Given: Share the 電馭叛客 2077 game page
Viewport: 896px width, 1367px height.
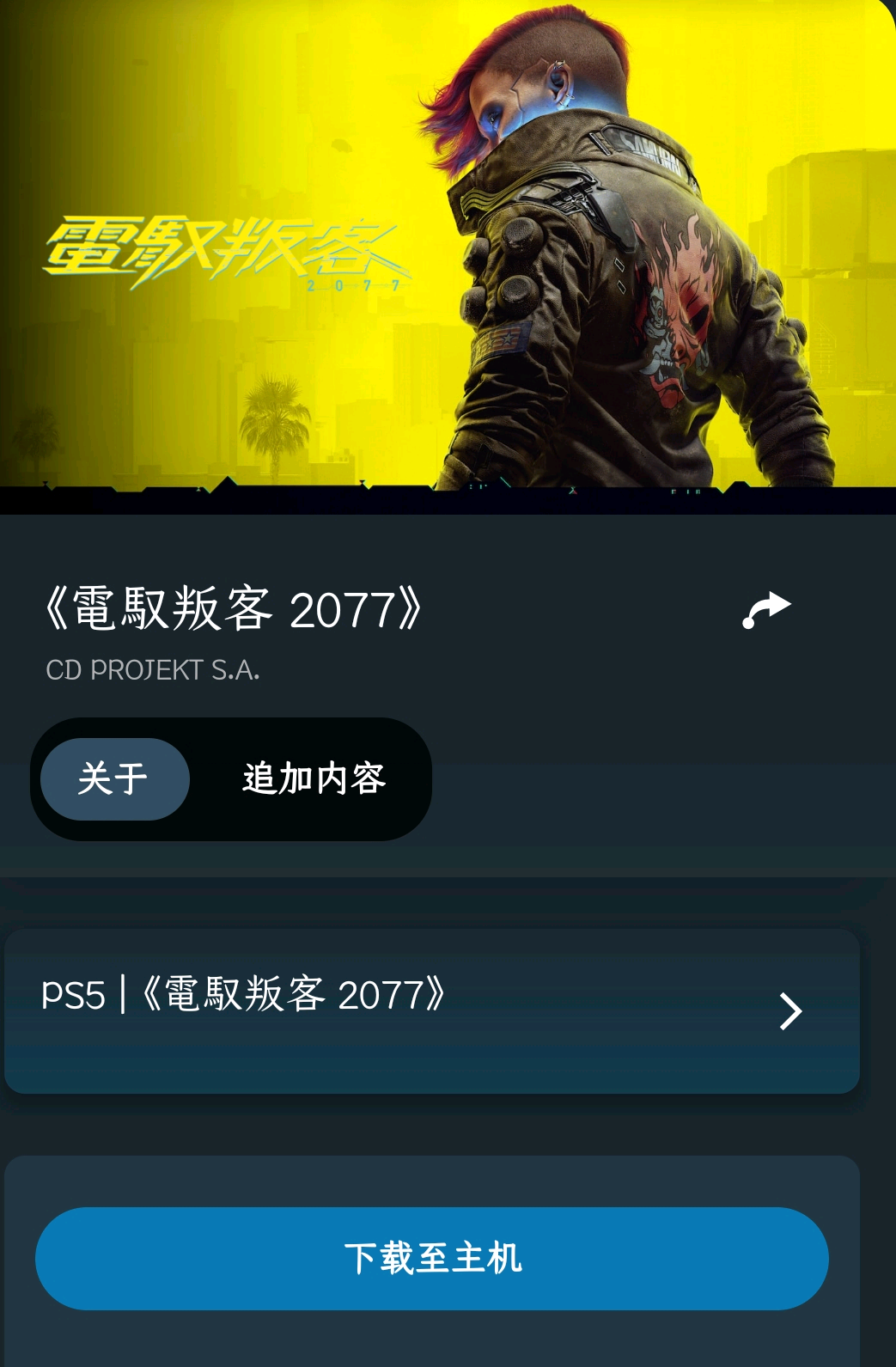Looking at the screenshot, I should [765, 609].
